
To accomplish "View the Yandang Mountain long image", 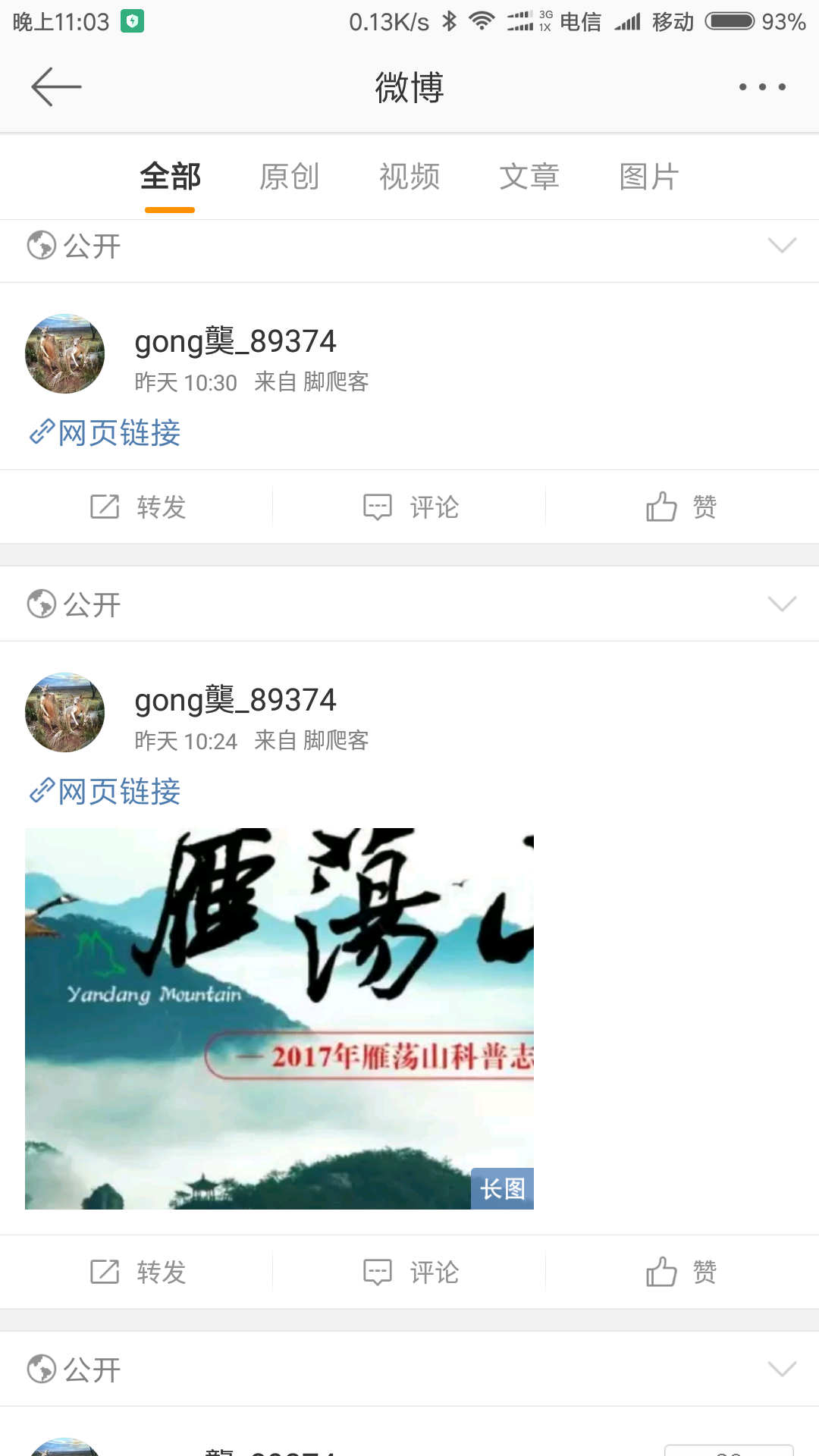I will tap(279, 1018).
